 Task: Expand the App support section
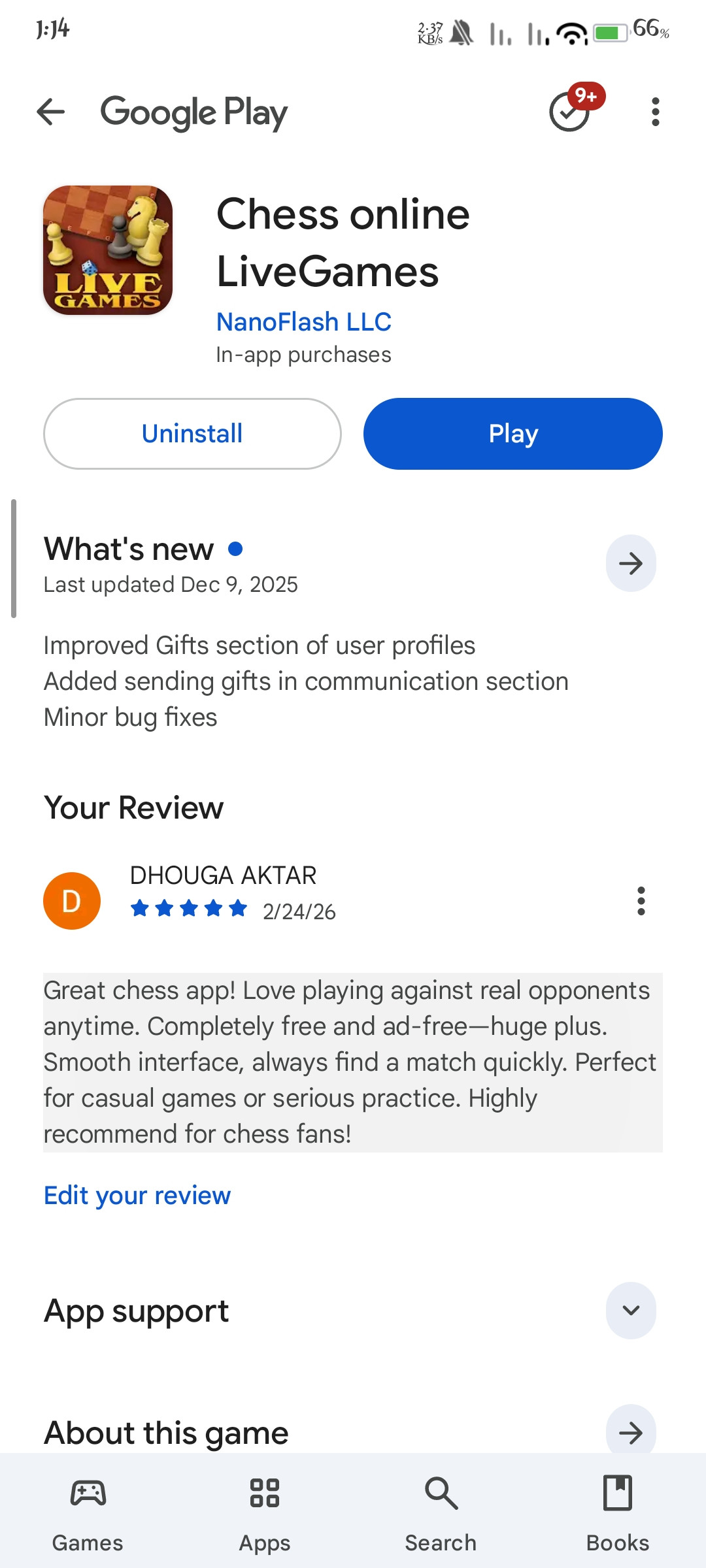point(630,1311)
